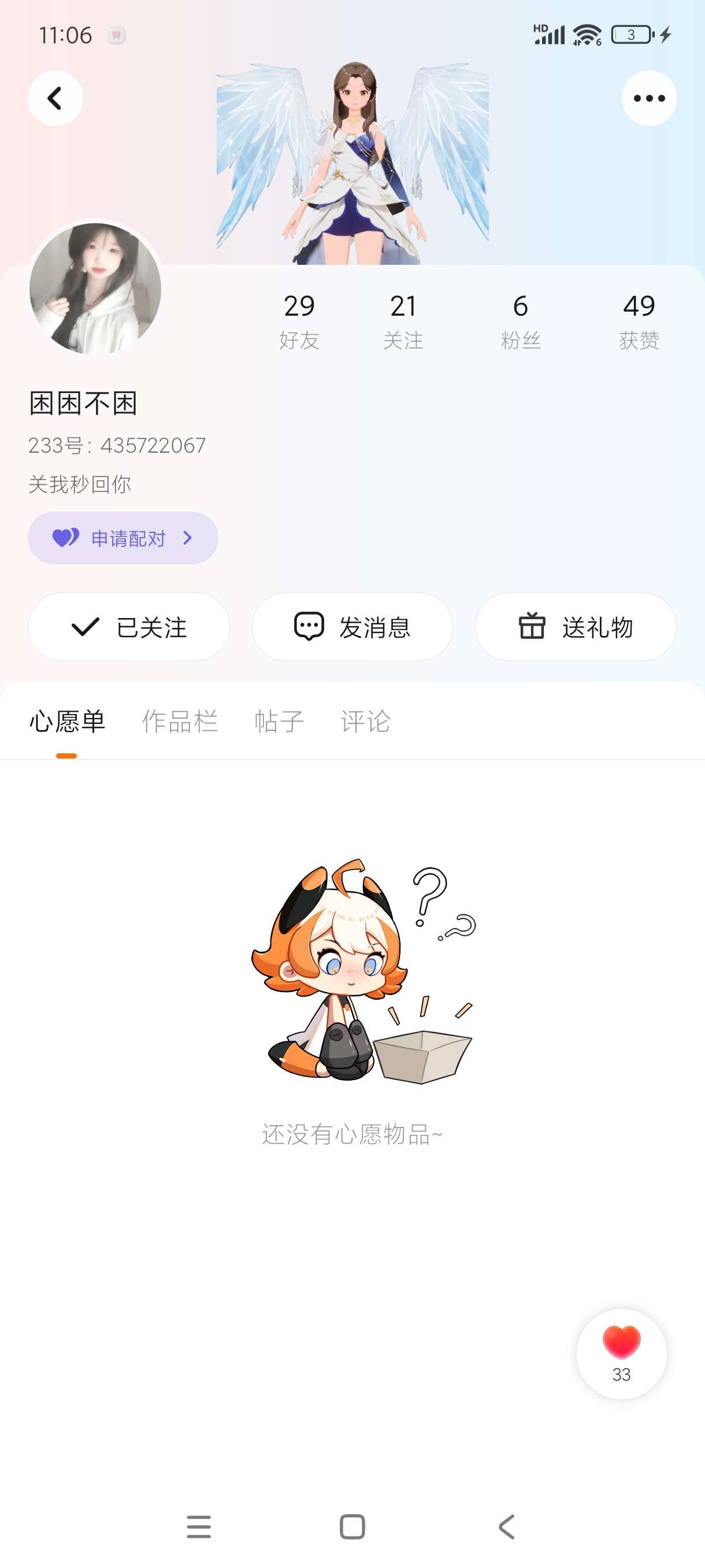Tap 申请配对 to request pairing
Screen dimensions: 705x1568
pyautogui.click(x=123, y=538)
